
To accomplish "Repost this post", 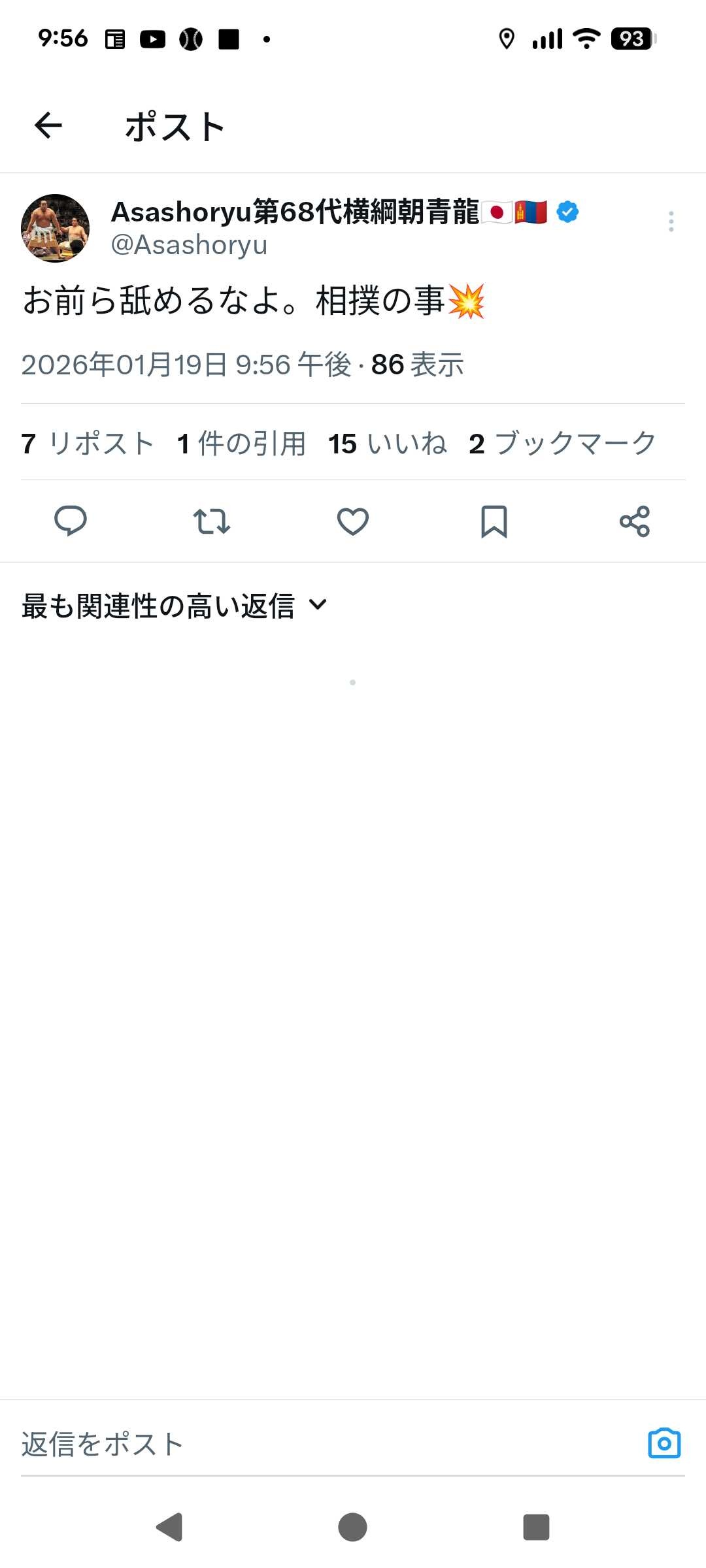I will 212,521.
